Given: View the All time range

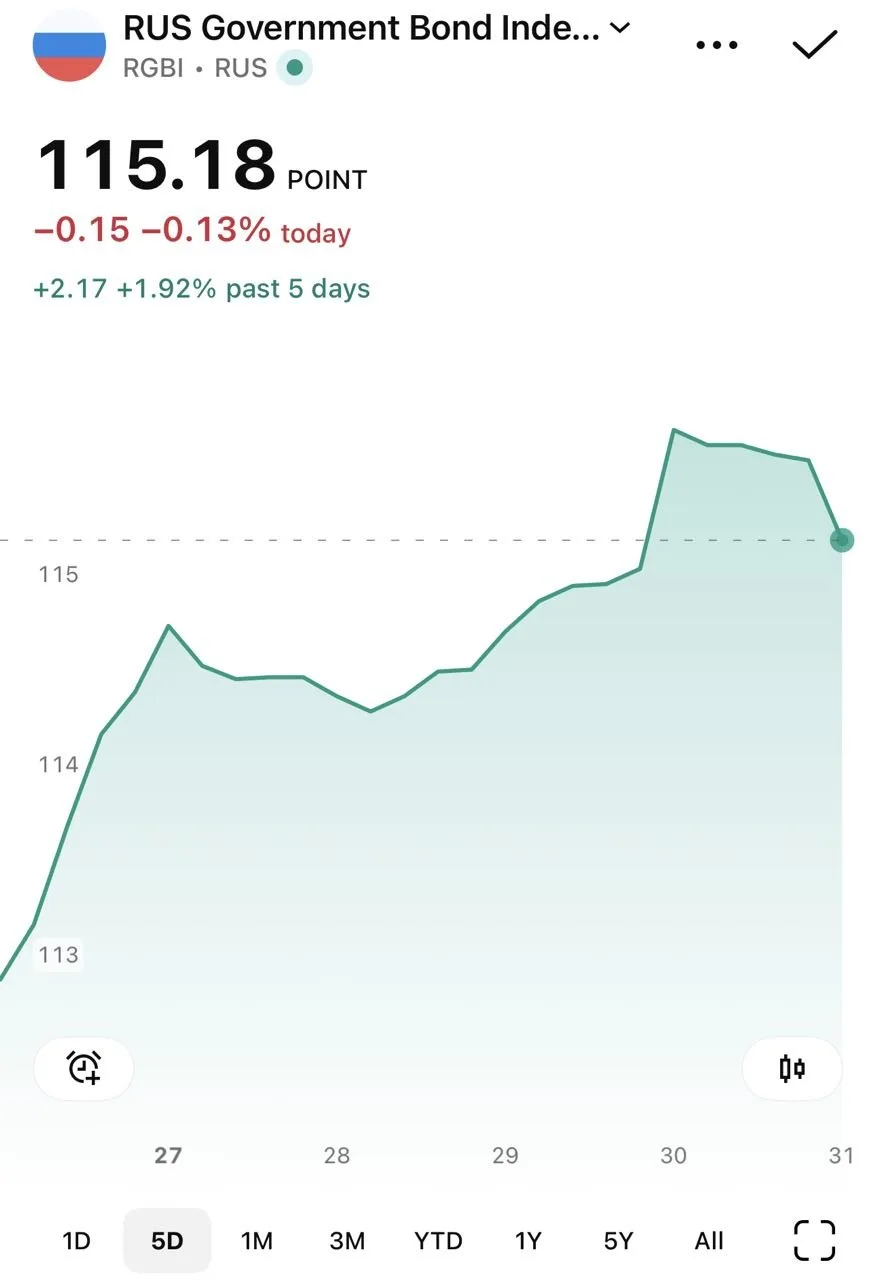Looking at the screenshot, I should pyautogui.click(x=709, y=1241).
